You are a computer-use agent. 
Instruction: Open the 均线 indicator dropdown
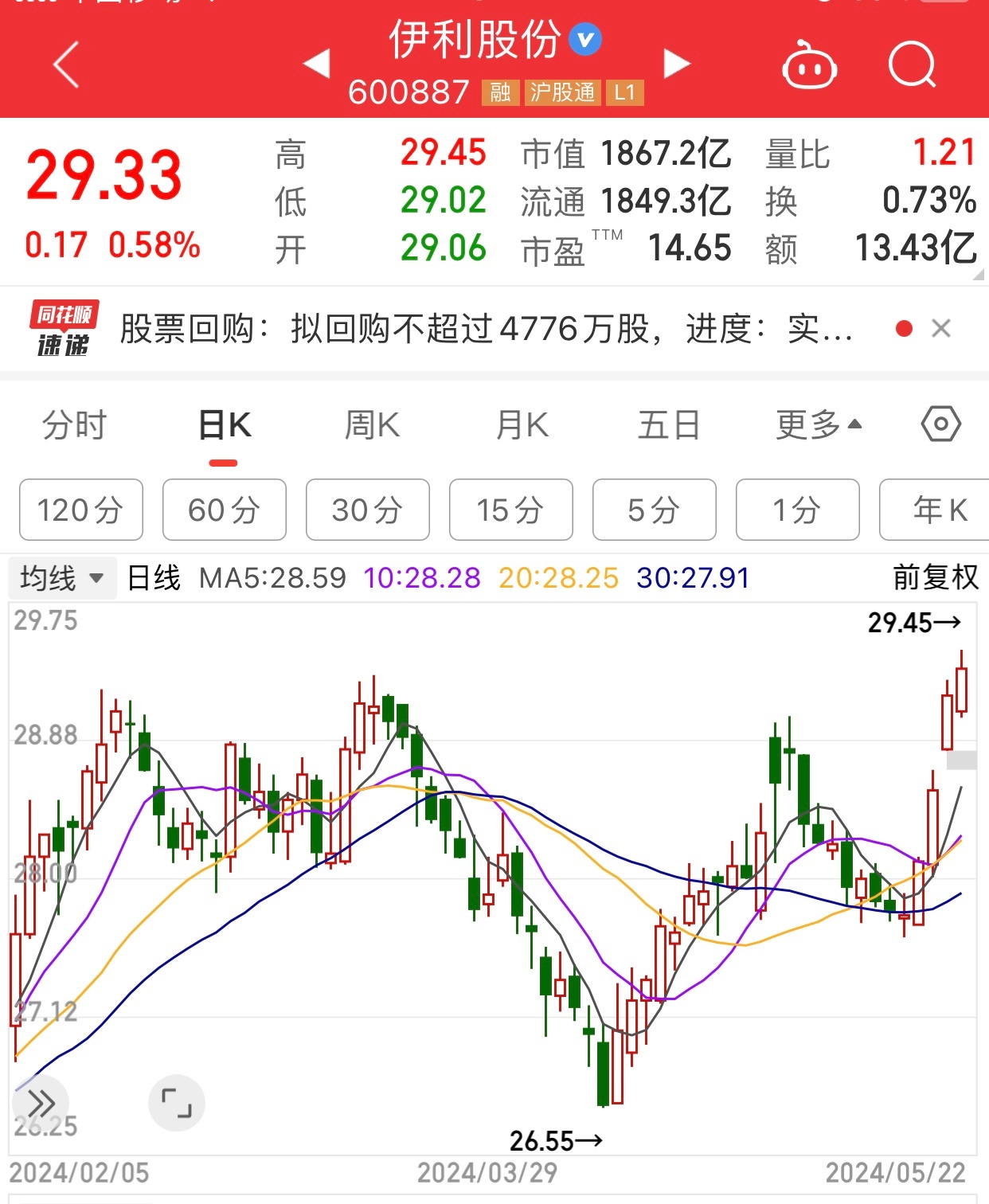tap(62, 578)
